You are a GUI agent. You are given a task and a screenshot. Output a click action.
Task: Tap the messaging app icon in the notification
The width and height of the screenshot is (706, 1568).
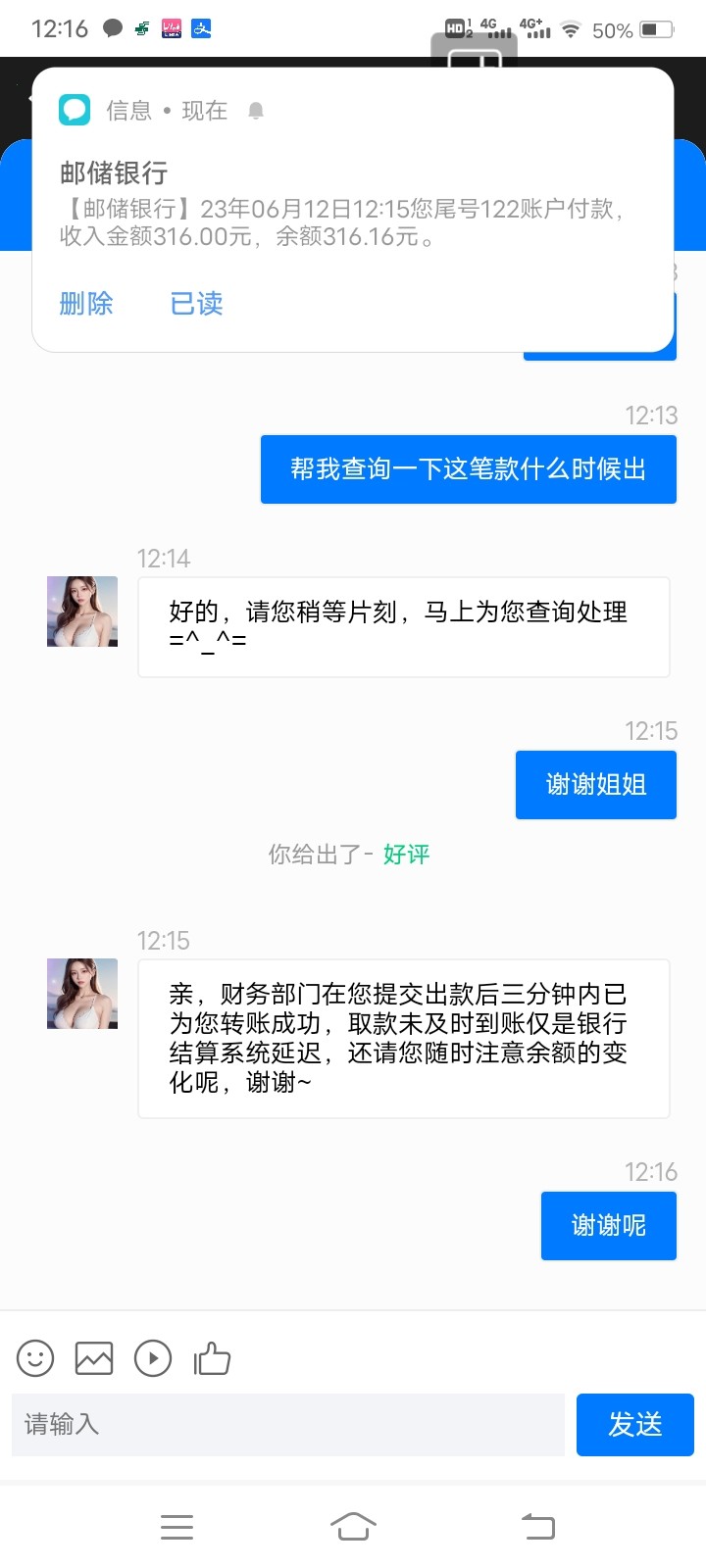coord(73,110)
